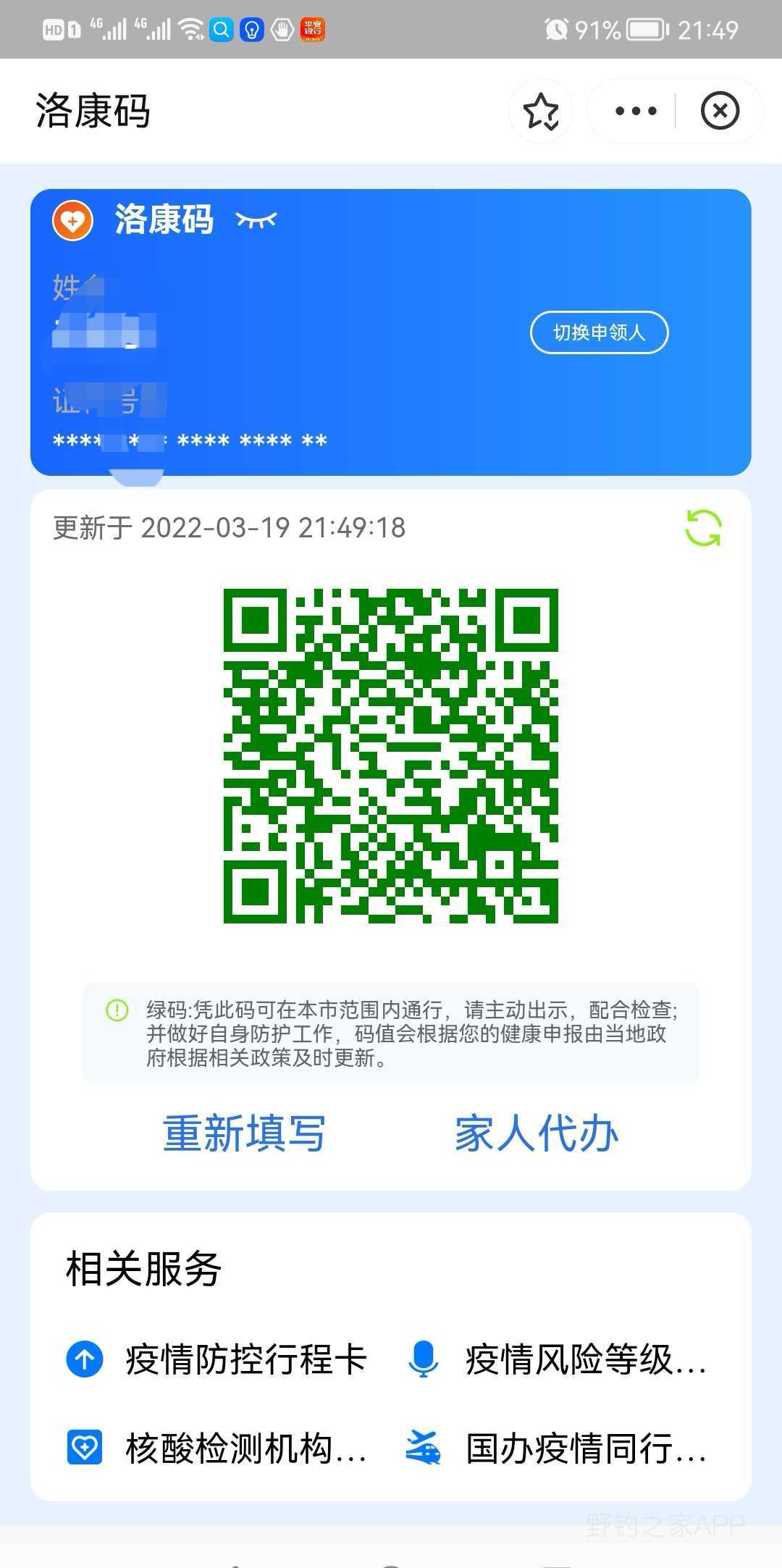782x1568 pixels.
Task: Open 家人代办 for family members
Action: 537,1133
